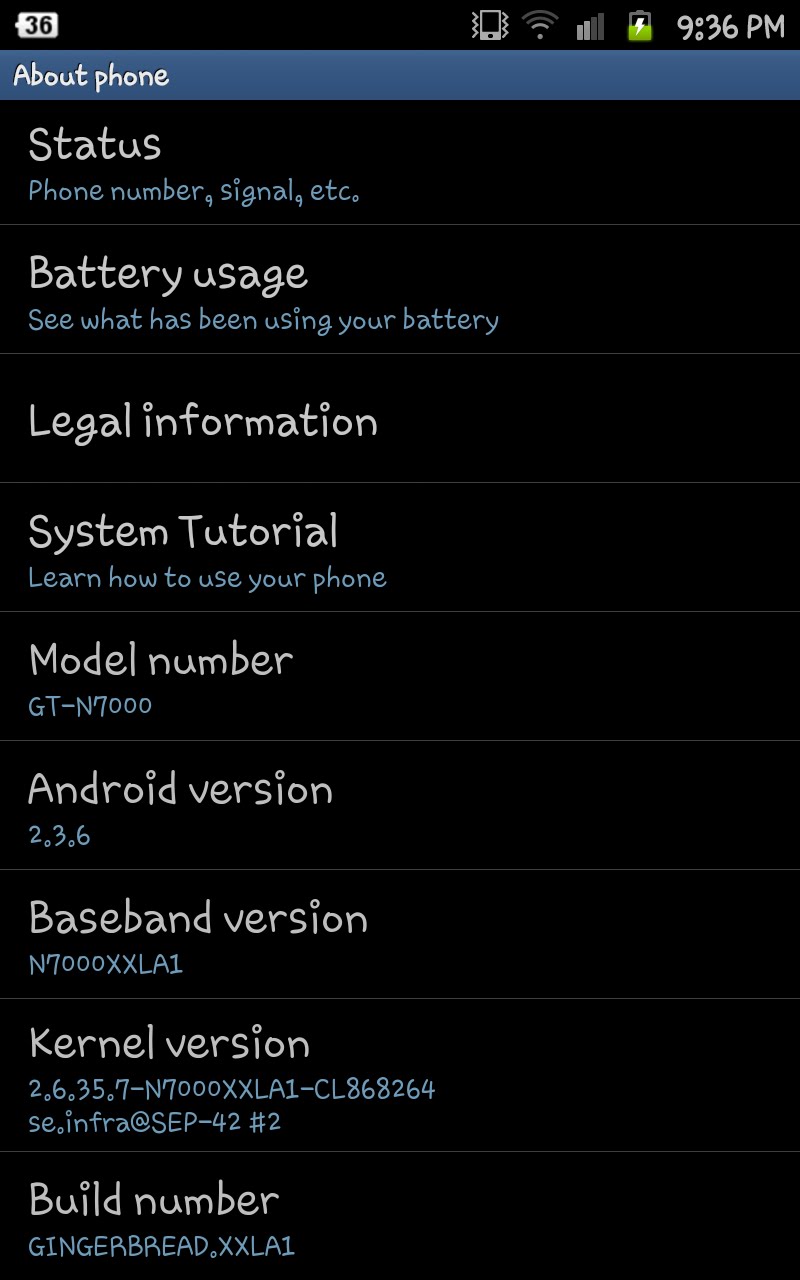Screen dimensions: 800x1280
Task: Tap the Baseband version row
Action: (x=400, y=934)
